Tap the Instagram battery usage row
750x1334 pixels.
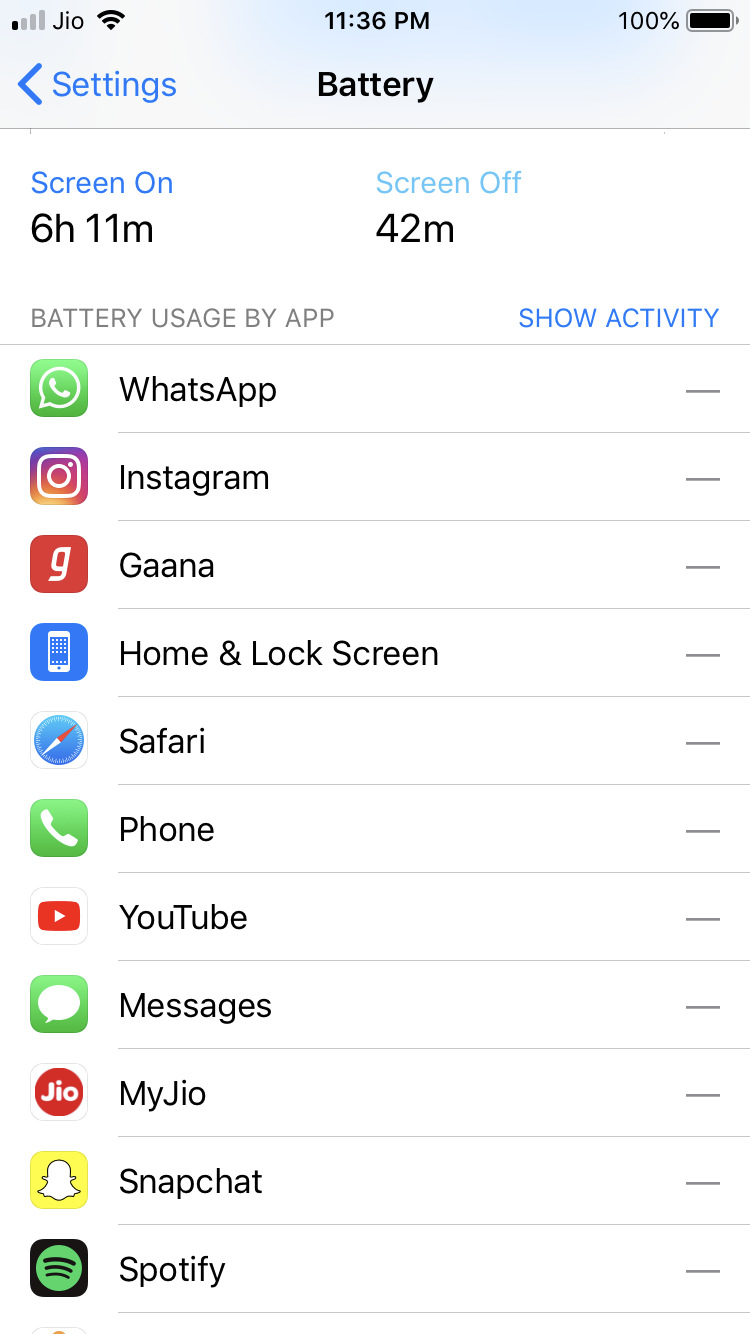point(375,478)
